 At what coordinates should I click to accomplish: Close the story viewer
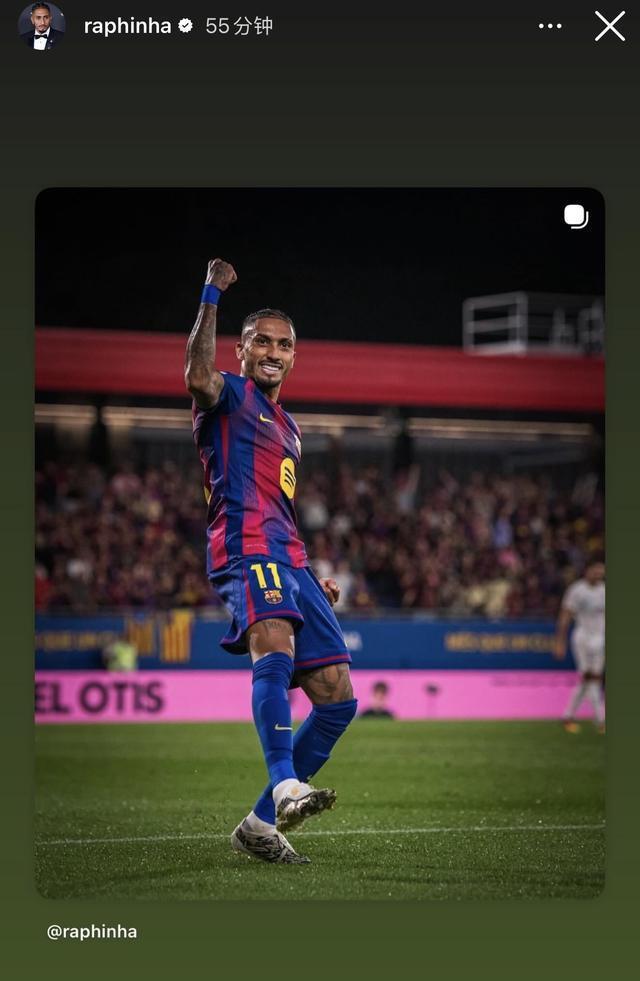tap(610, 26)
